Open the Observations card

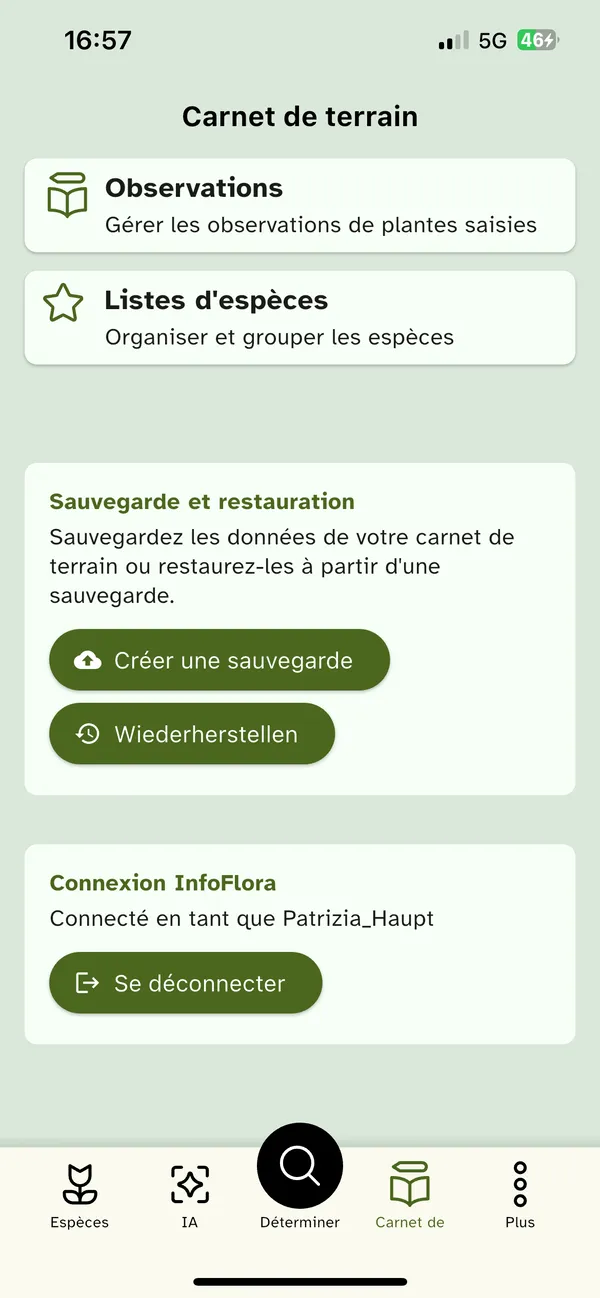point(300,205)
